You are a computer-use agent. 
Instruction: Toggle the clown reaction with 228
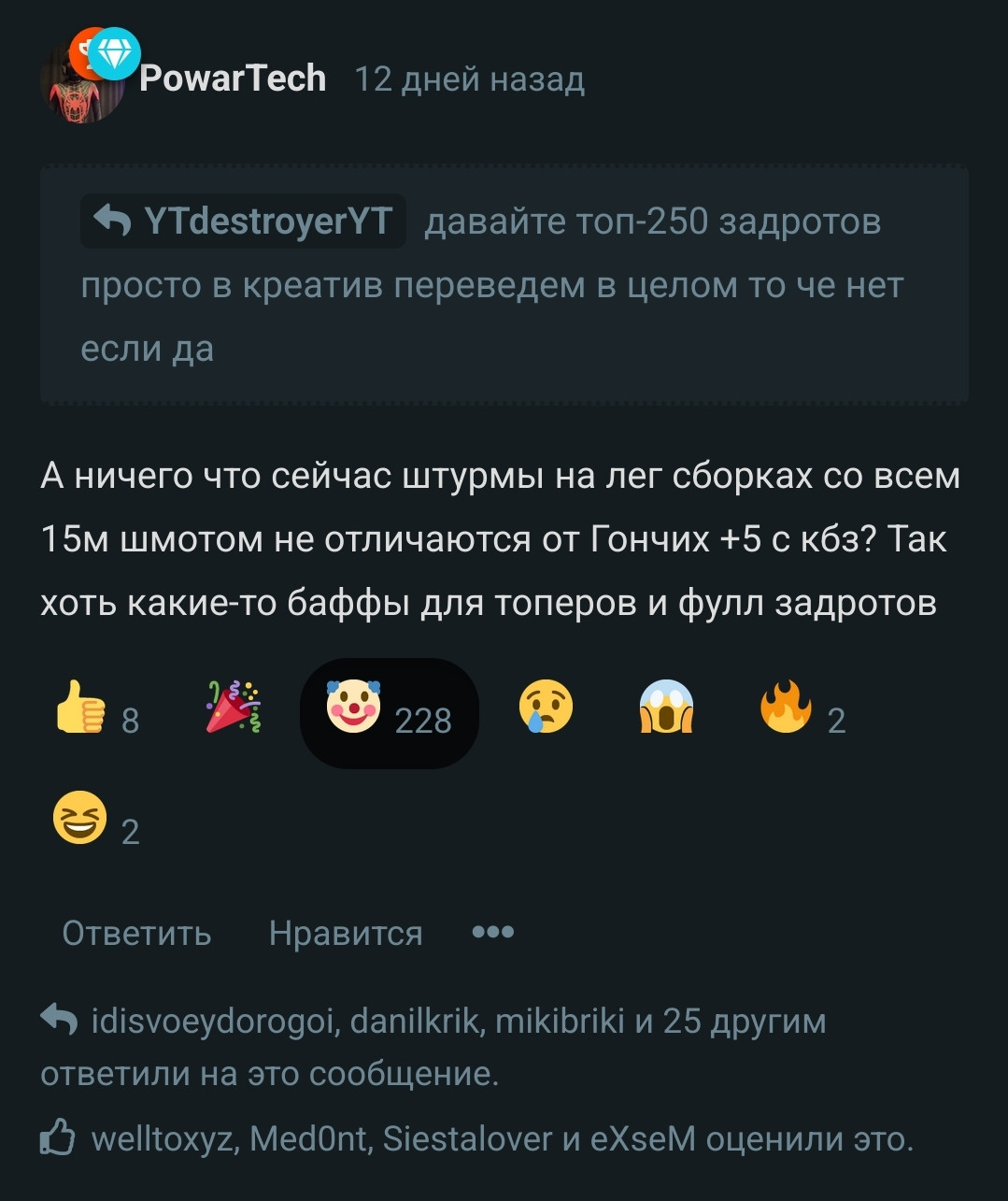pyautogui.click(x=389, y=713)
